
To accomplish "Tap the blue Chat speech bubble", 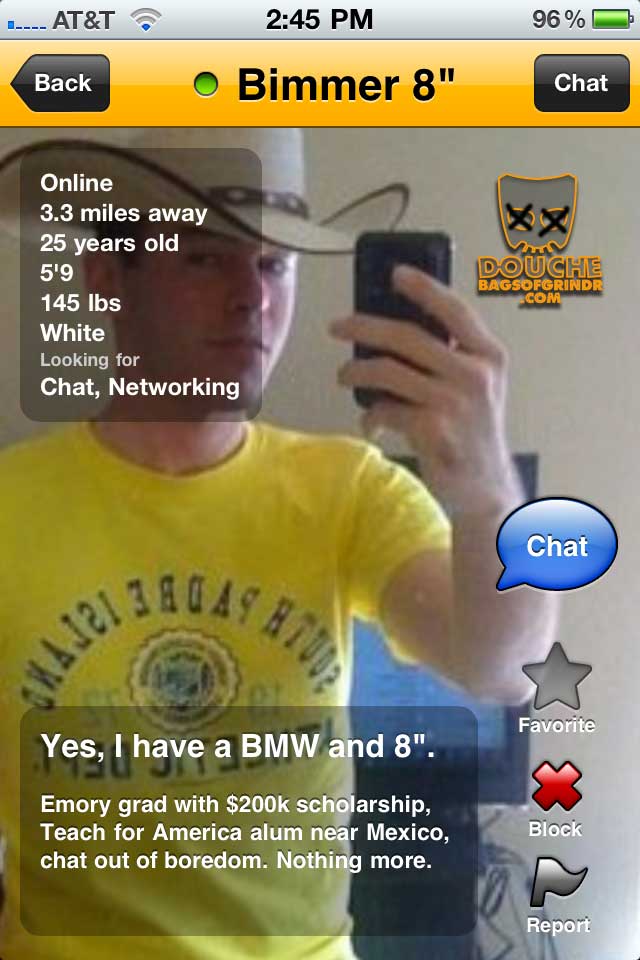I will [x=557, y=545].
